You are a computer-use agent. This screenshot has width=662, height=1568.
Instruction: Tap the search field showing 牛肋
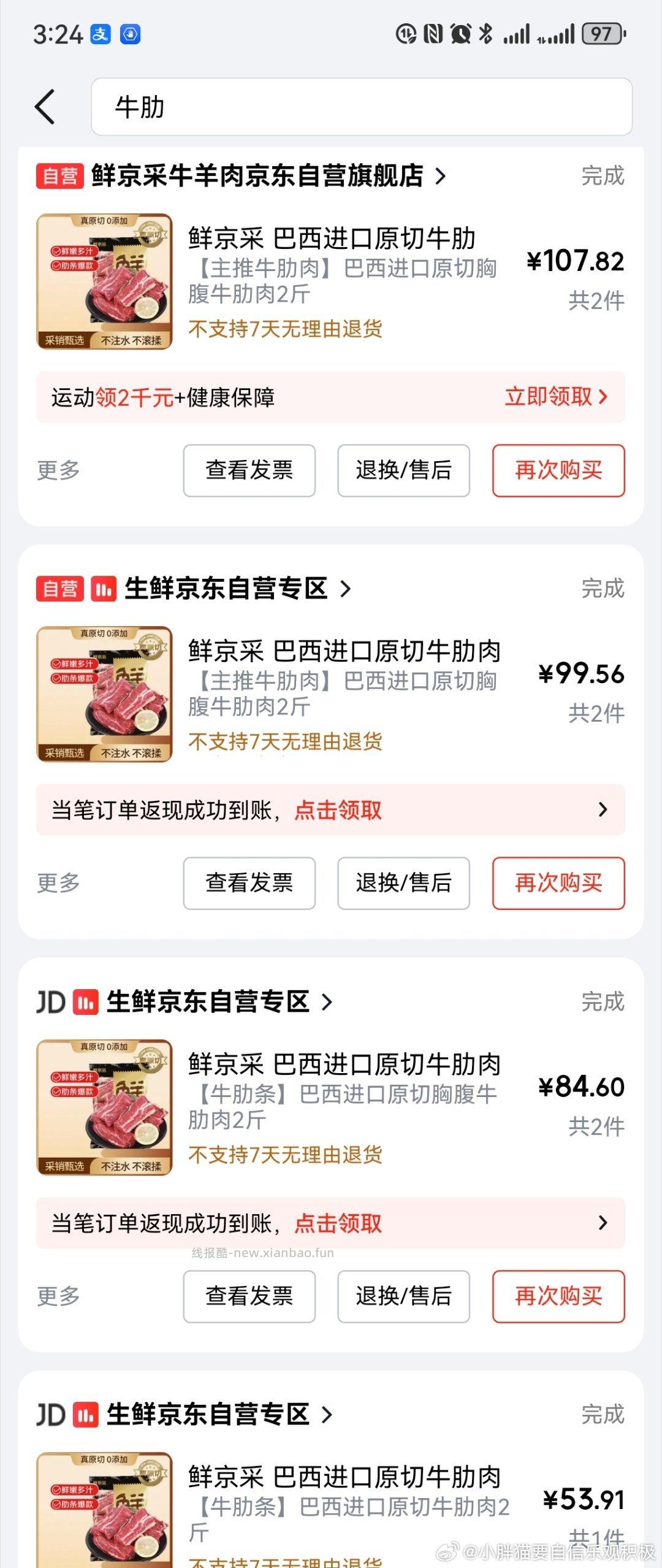click(x=362, y=108)
